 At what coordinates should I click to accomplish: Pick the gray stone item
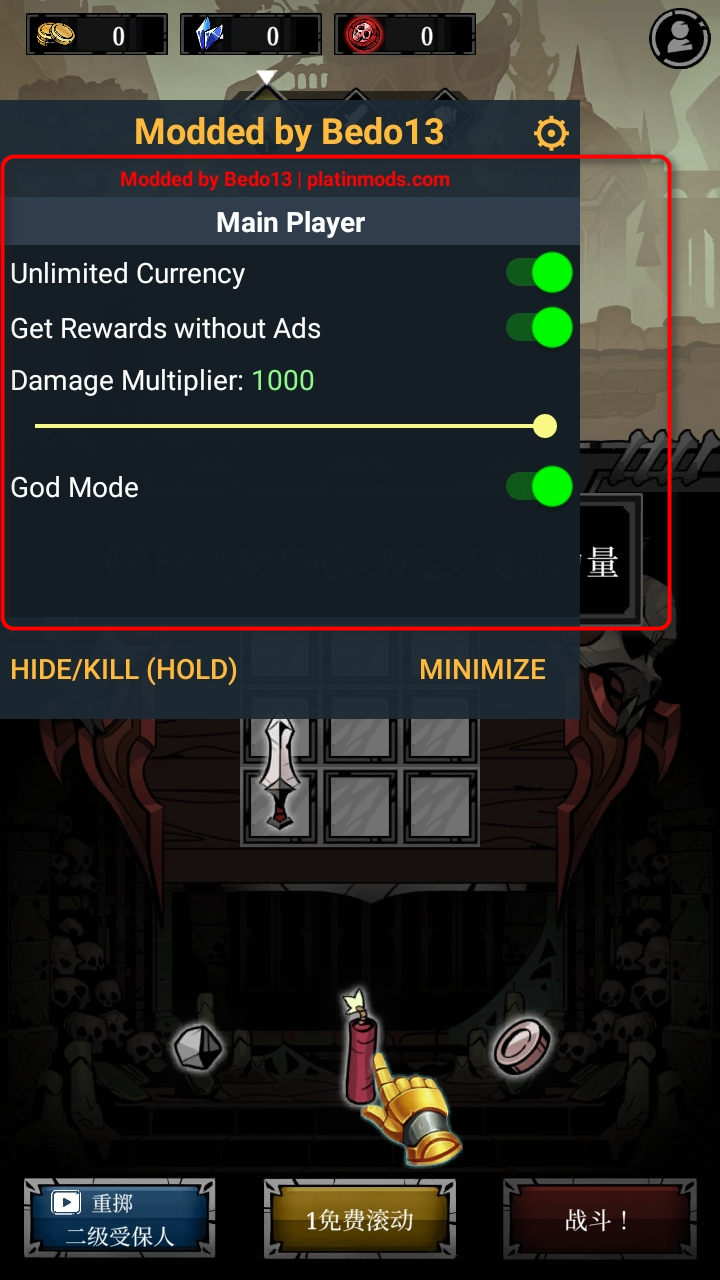[197, 1047]
